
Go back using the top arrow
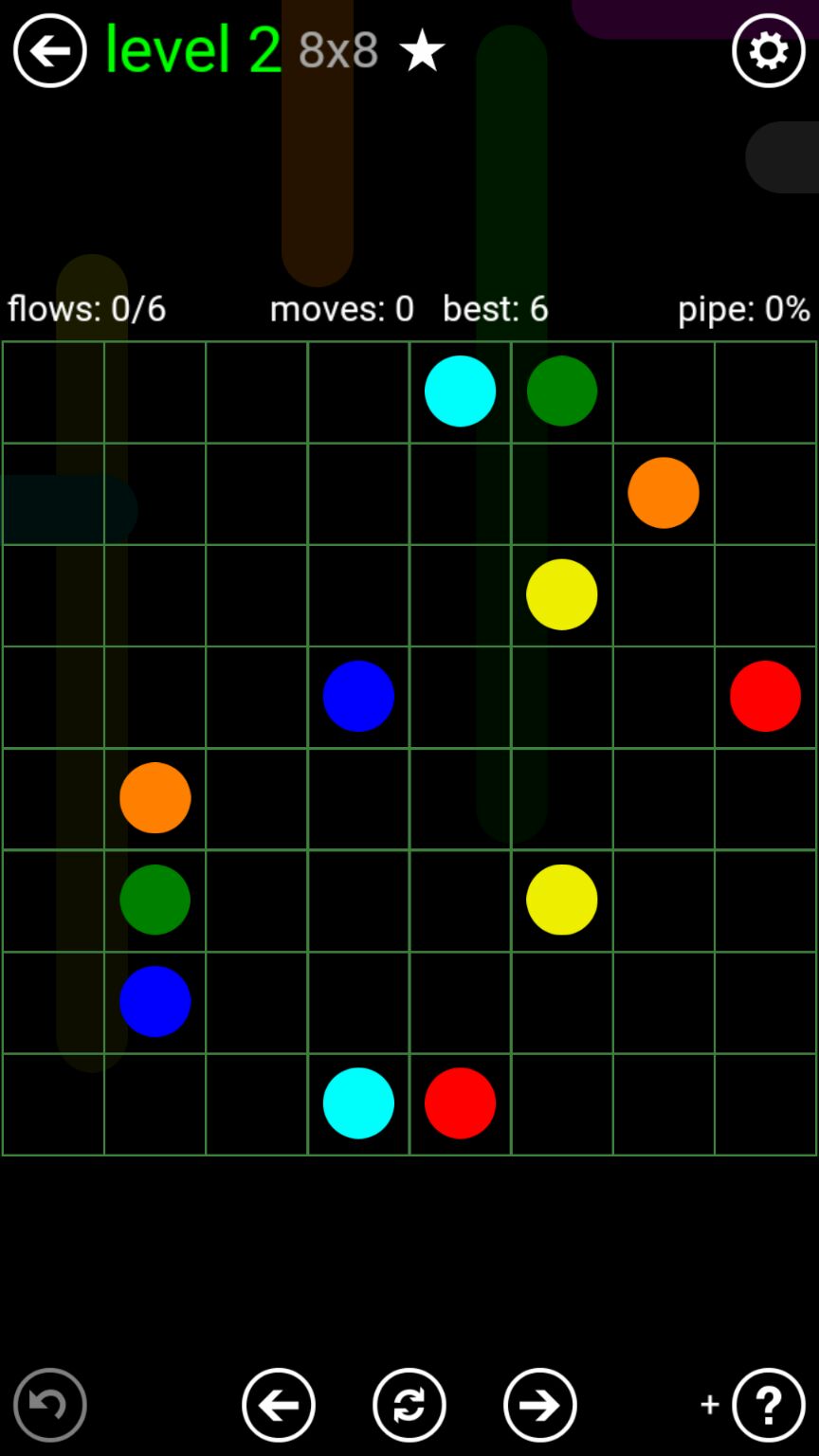(49, 51)
